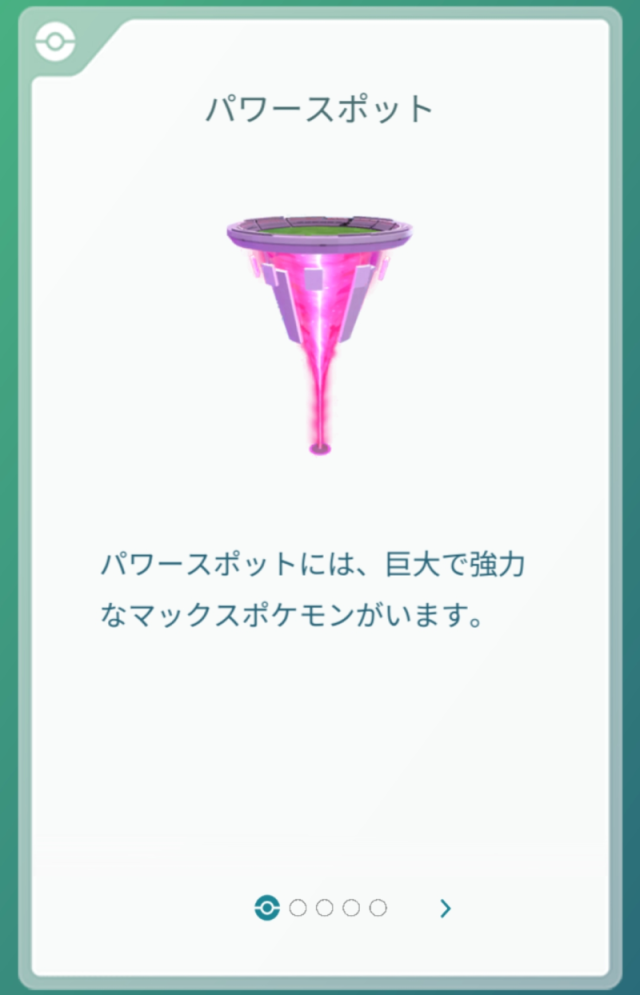The image size is (640, 995).
Task: Select the second page indicator dot
Action: pyautogui.click(x=298, y=908)
